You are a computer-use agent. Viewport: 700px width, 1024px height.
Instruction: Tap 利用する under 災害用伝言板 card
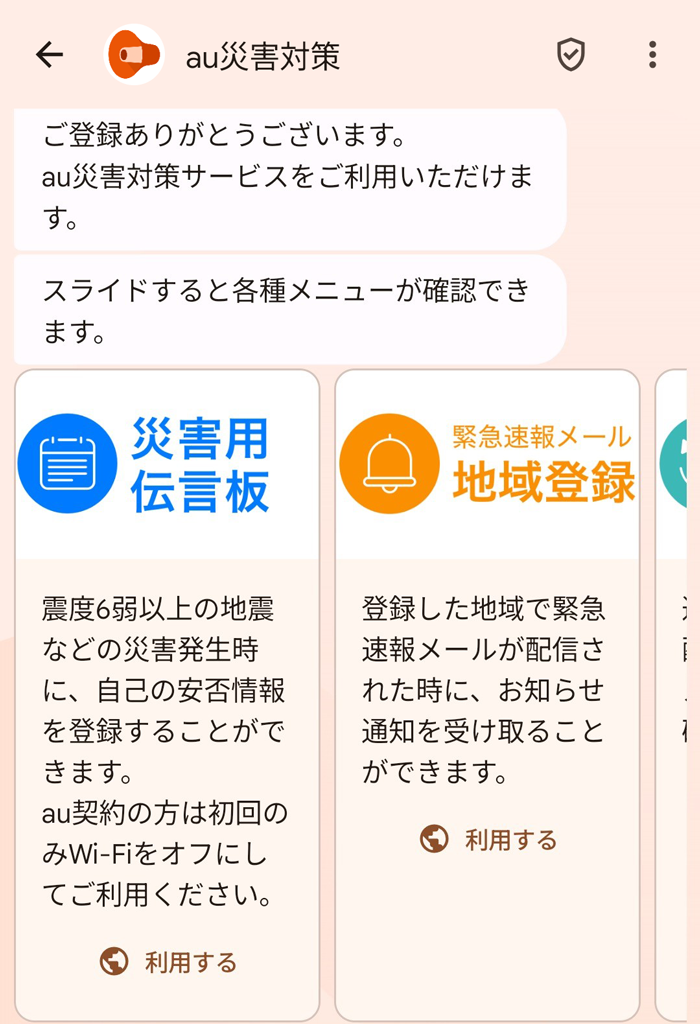point(169,962)
